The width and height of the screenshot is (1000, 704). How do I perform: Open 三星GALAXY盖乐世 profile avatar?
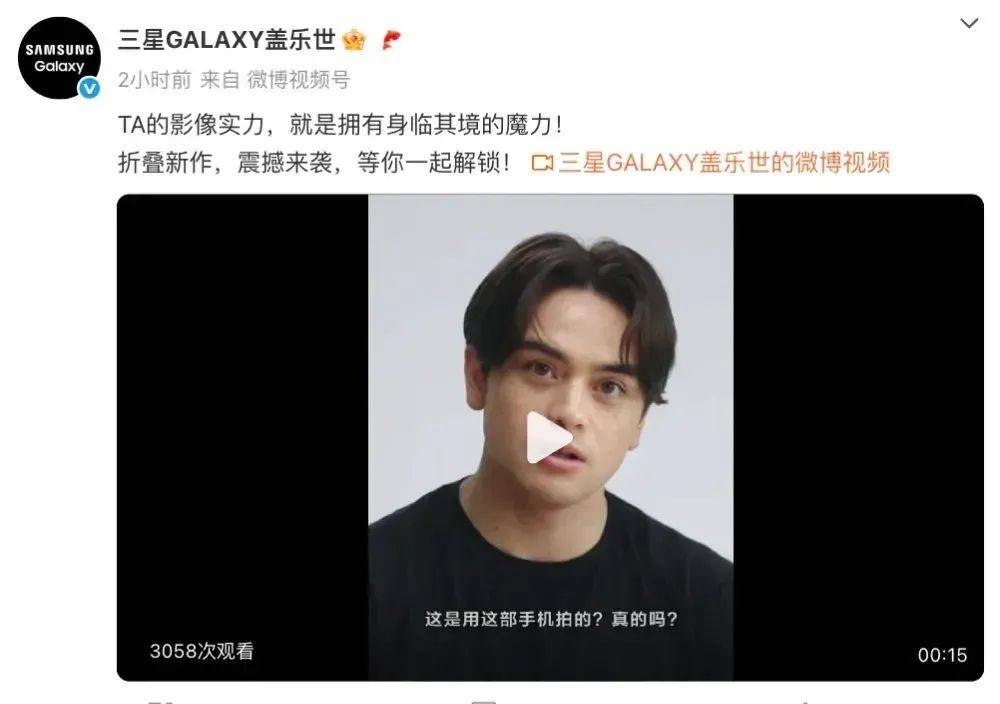(x=59, y=58)
